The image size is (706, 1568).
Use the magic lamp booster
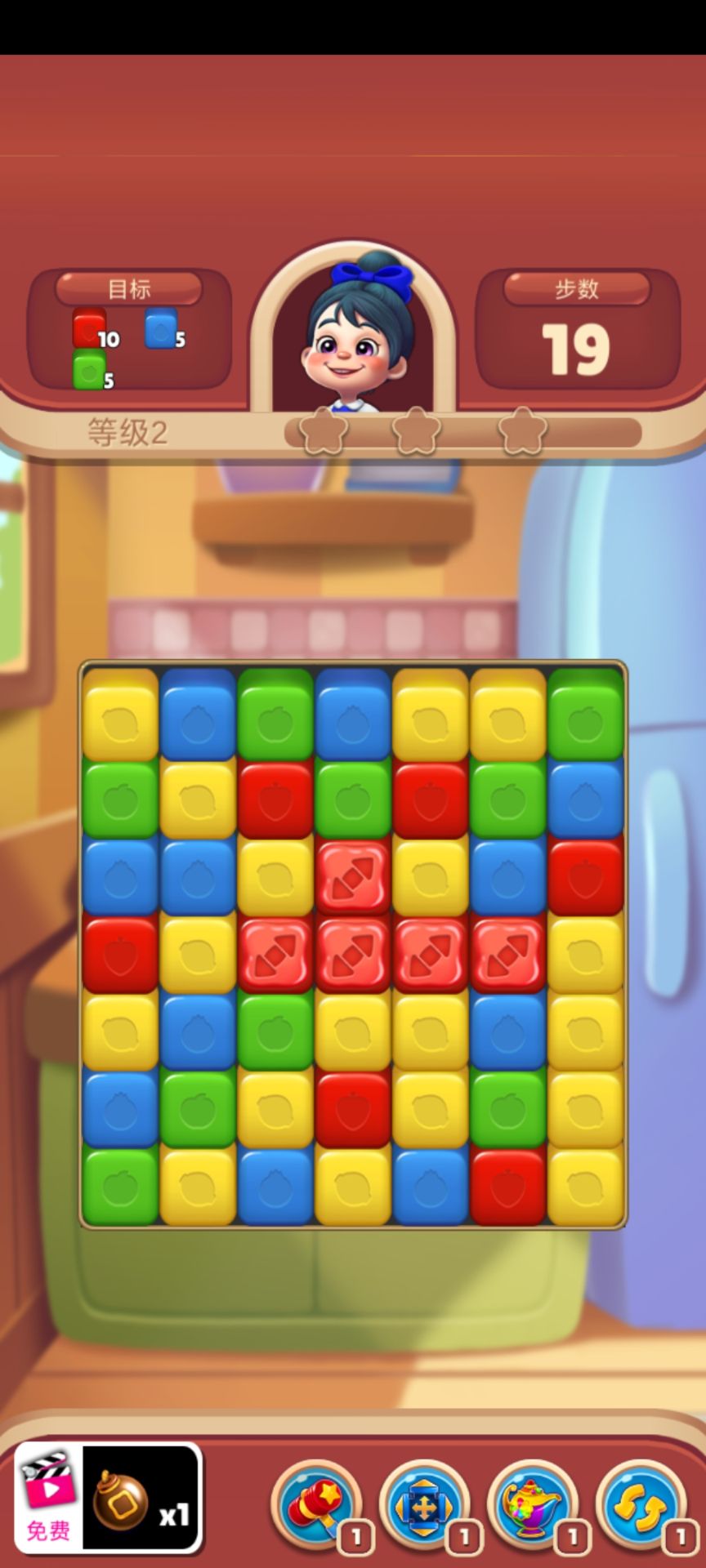pyautogui.click(x=533, y=1504)
